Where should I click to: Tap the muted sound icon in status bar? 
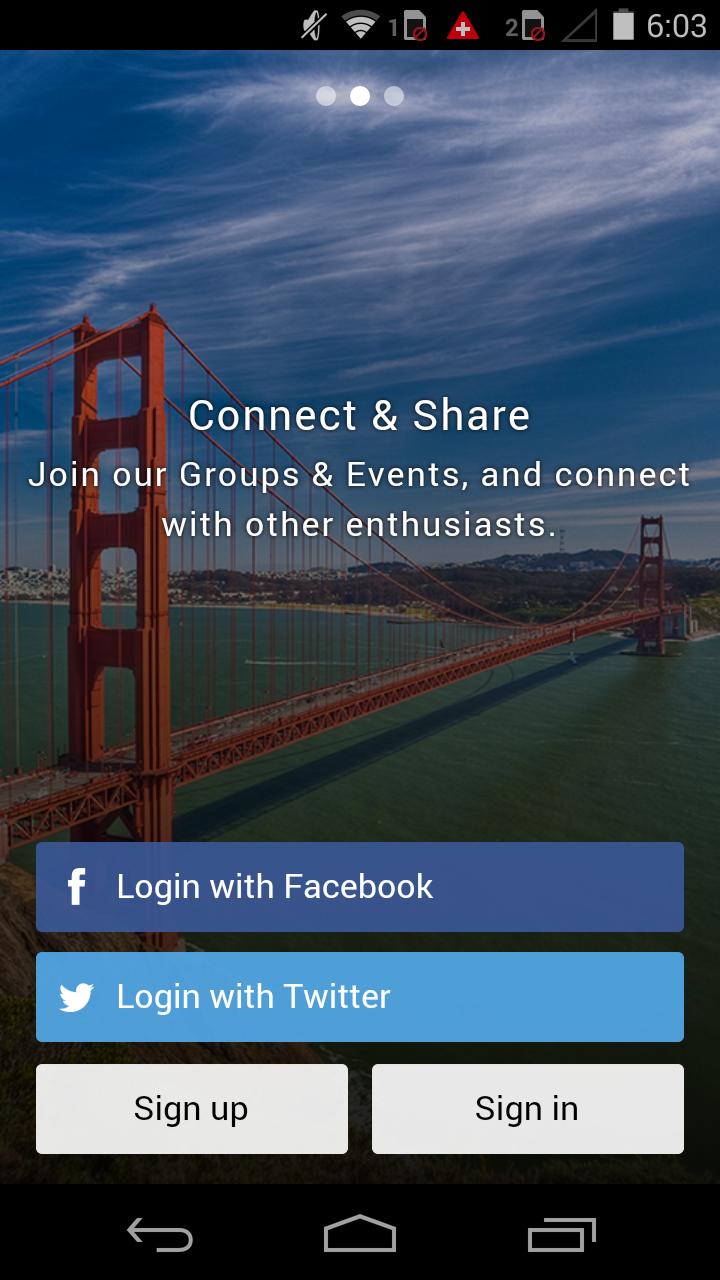[x=310, y=26]
